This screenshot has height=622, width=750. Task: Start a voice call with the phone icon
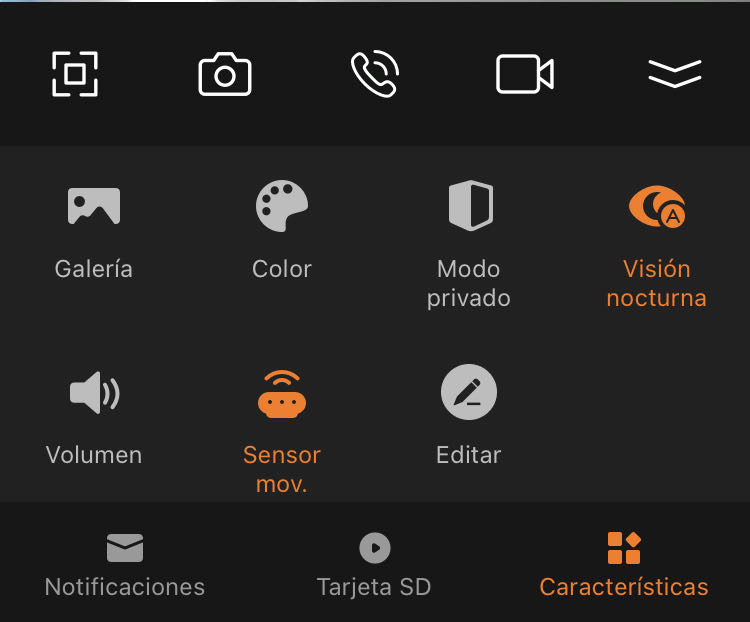[x=375, y=74]
